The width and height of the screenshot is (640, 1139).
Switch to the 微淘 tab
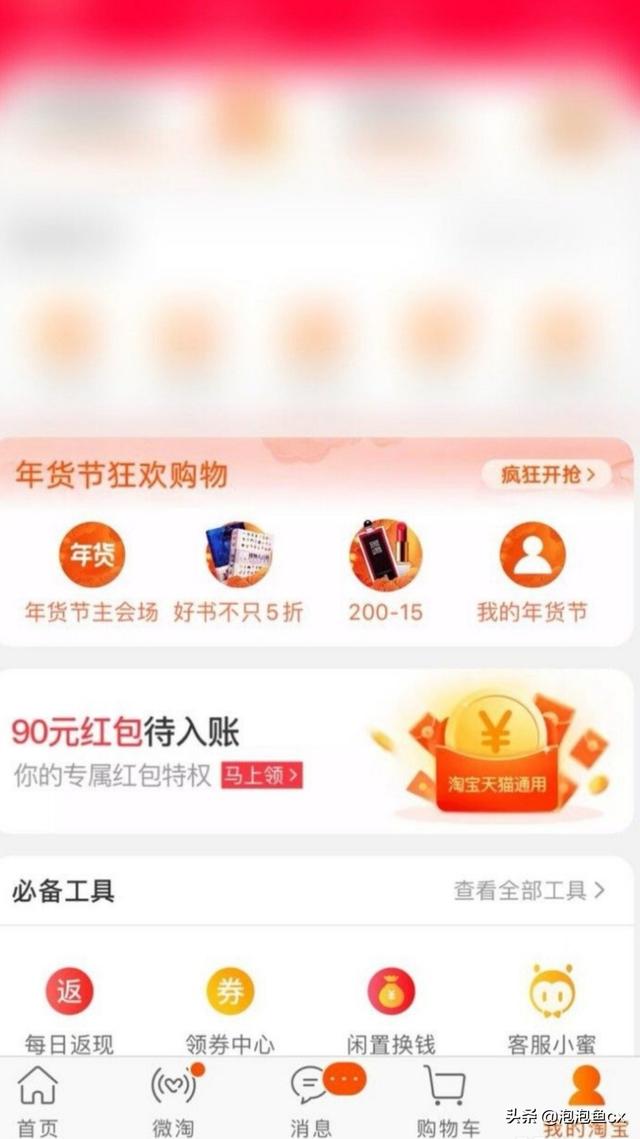click(173, 1099)
